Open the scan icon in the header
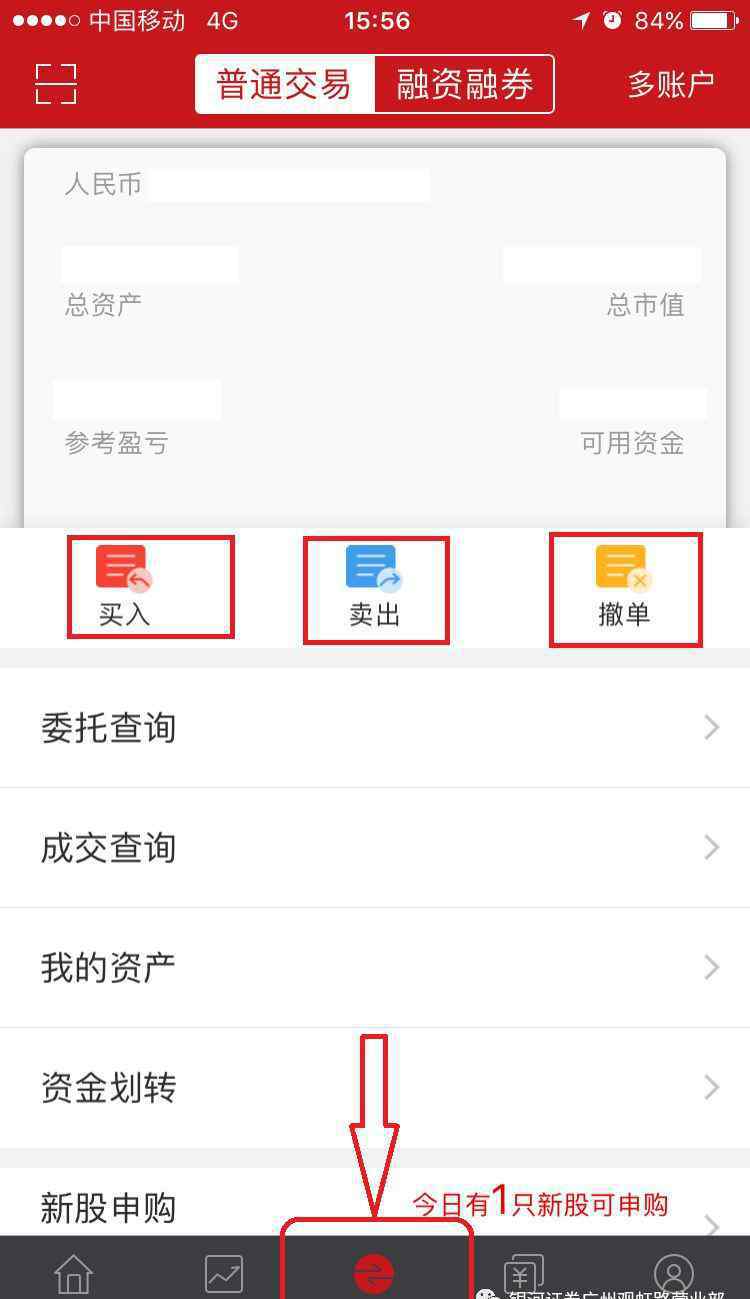The image size is (750, 1299). pyautogui.click(x=56, y=84)
